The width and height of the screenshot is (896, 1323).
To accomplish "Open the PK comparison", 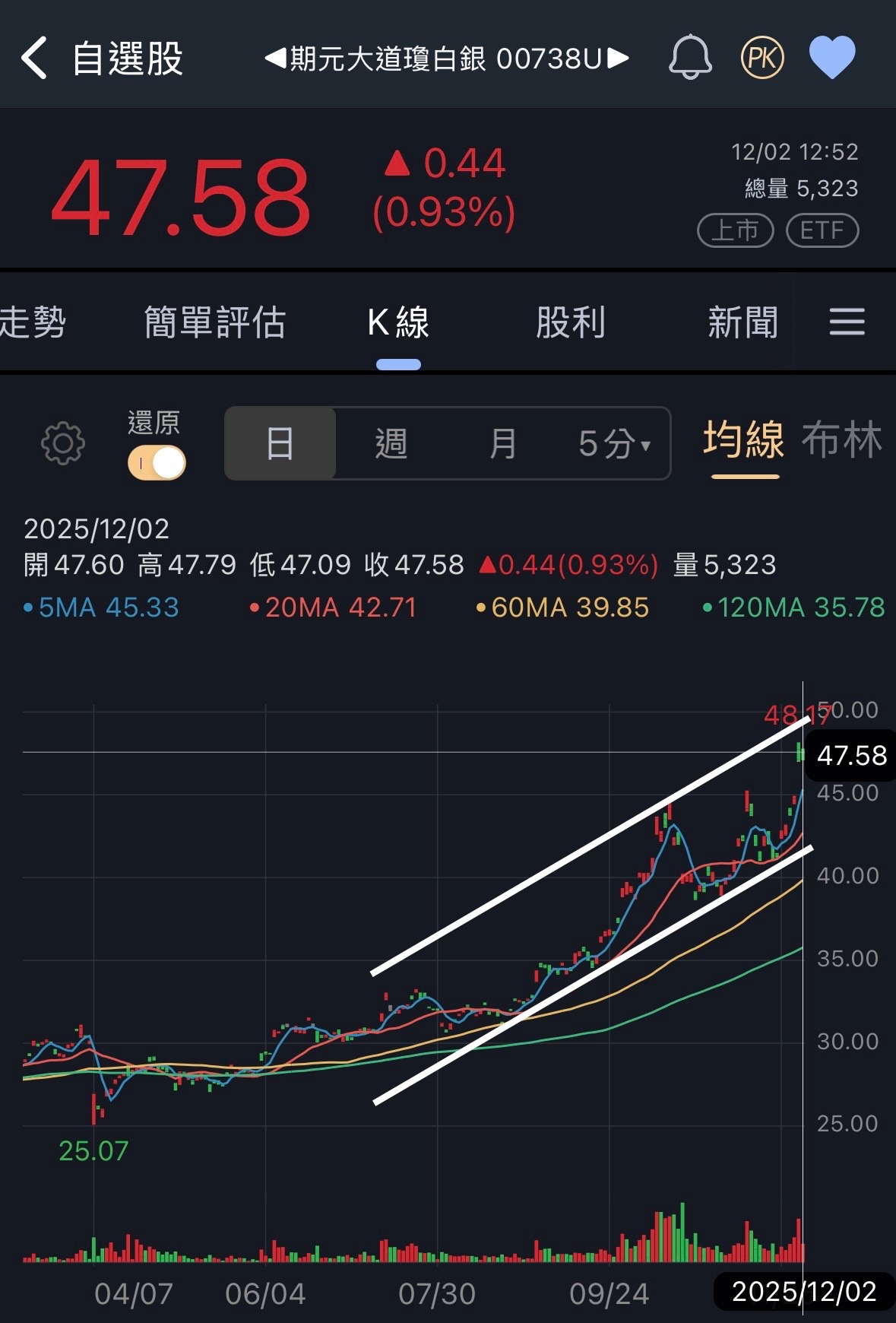I will (762, 58).
